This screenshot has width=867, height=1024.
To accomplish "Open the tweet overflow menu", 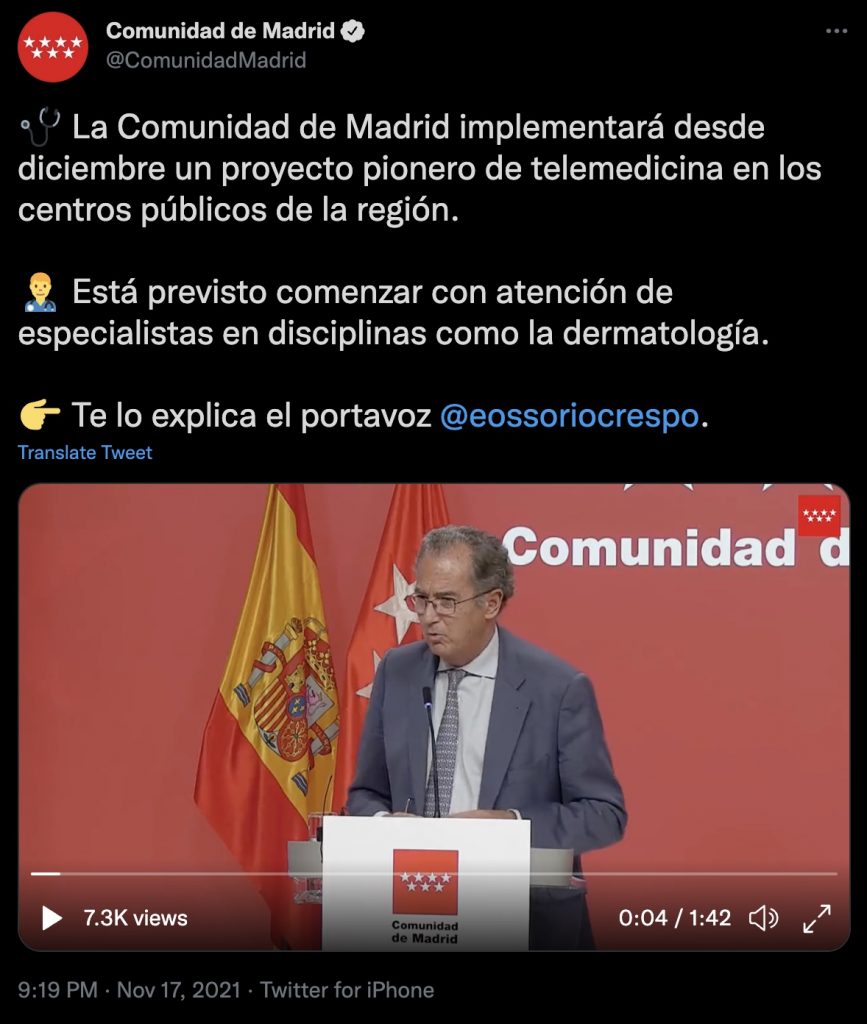I will (836, 31).
